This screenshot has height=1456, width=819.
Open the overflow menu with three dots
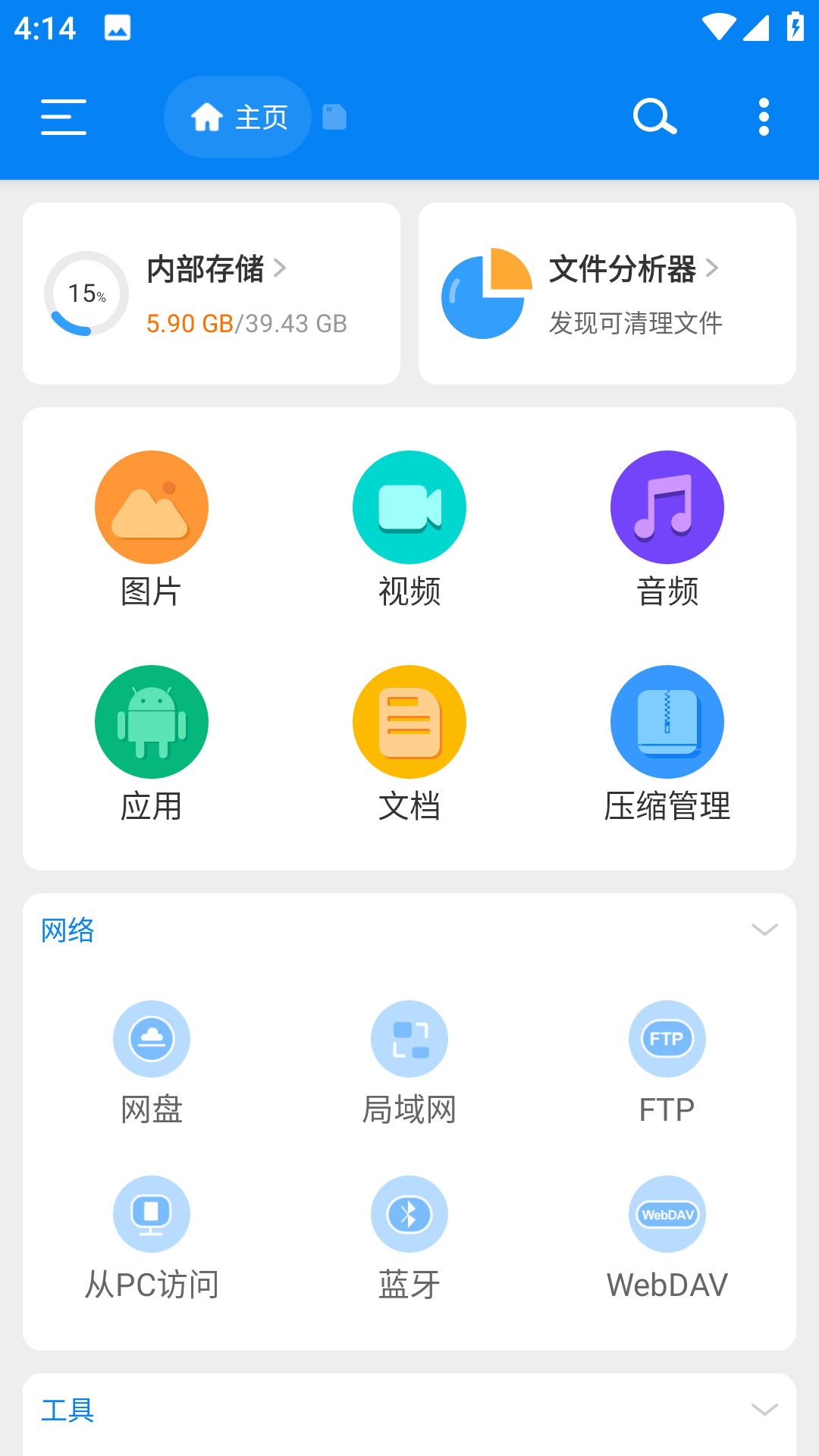[763, 117]
